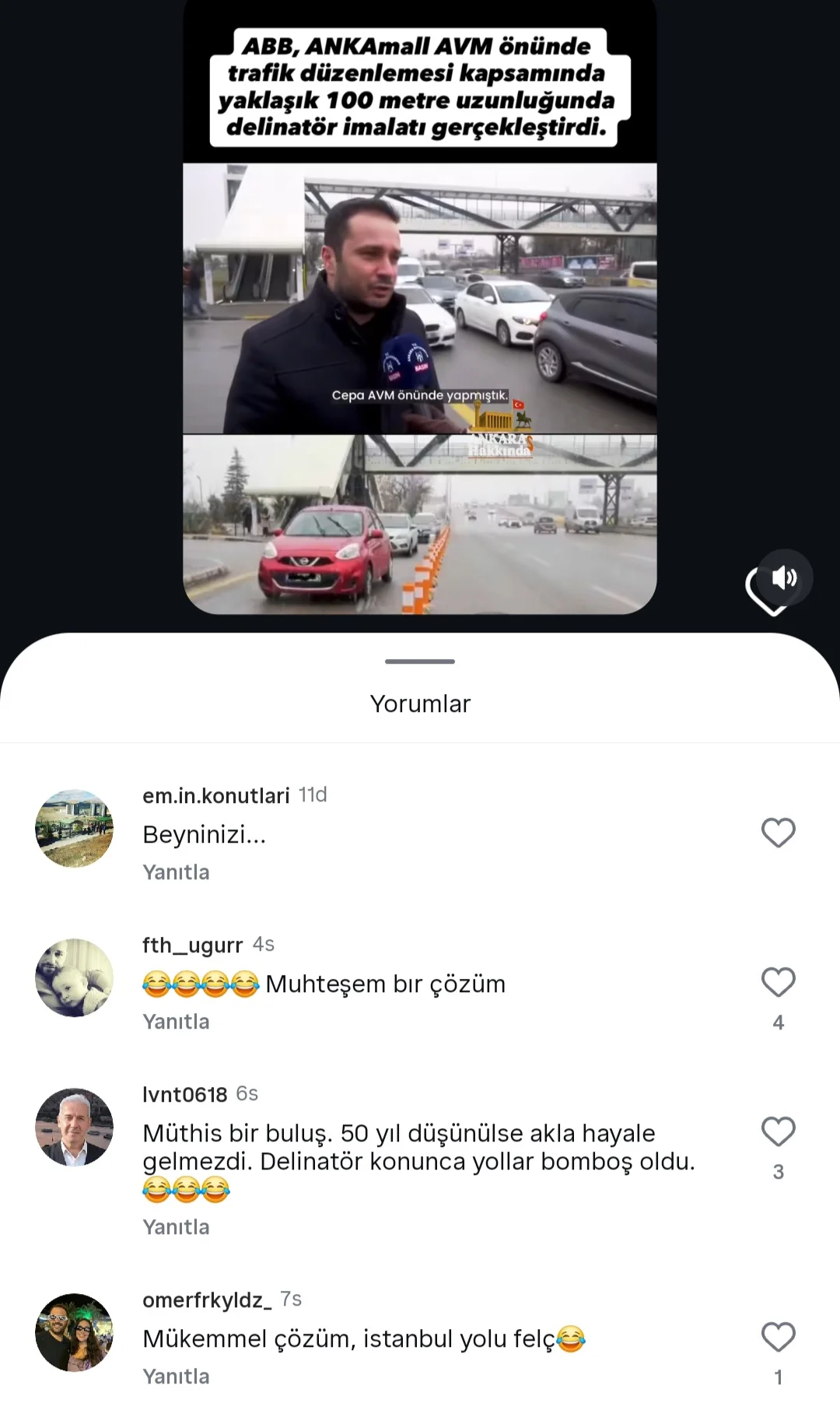
Task: Open the username em.in.konutlari
Action: 215,795
